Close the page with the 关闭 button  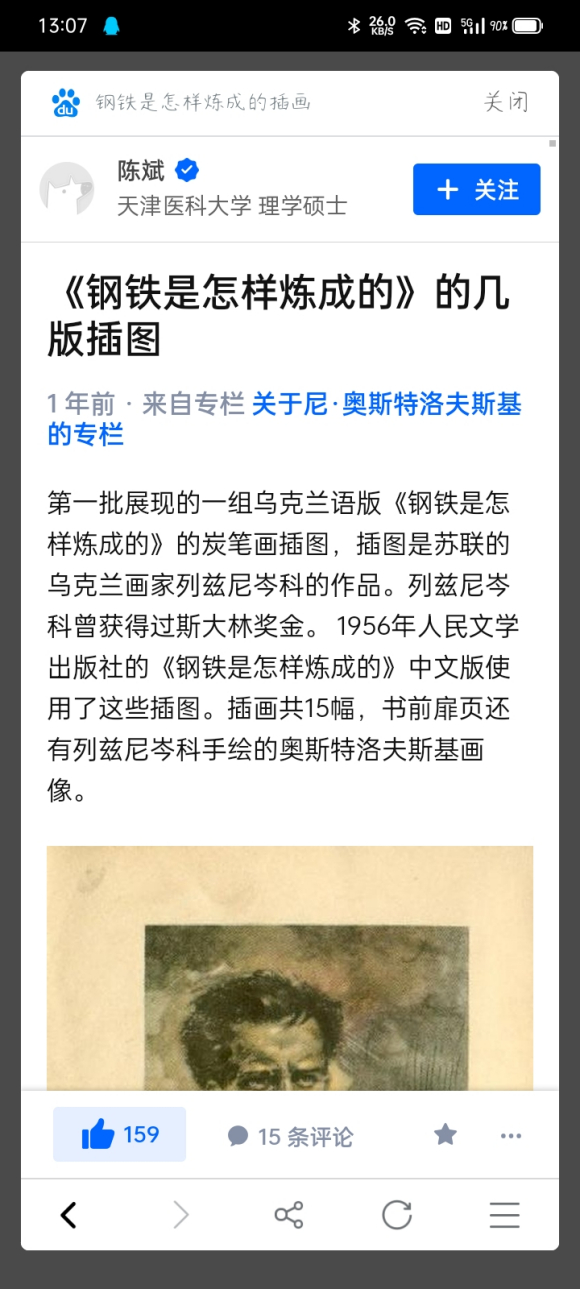tap(506, 102)
